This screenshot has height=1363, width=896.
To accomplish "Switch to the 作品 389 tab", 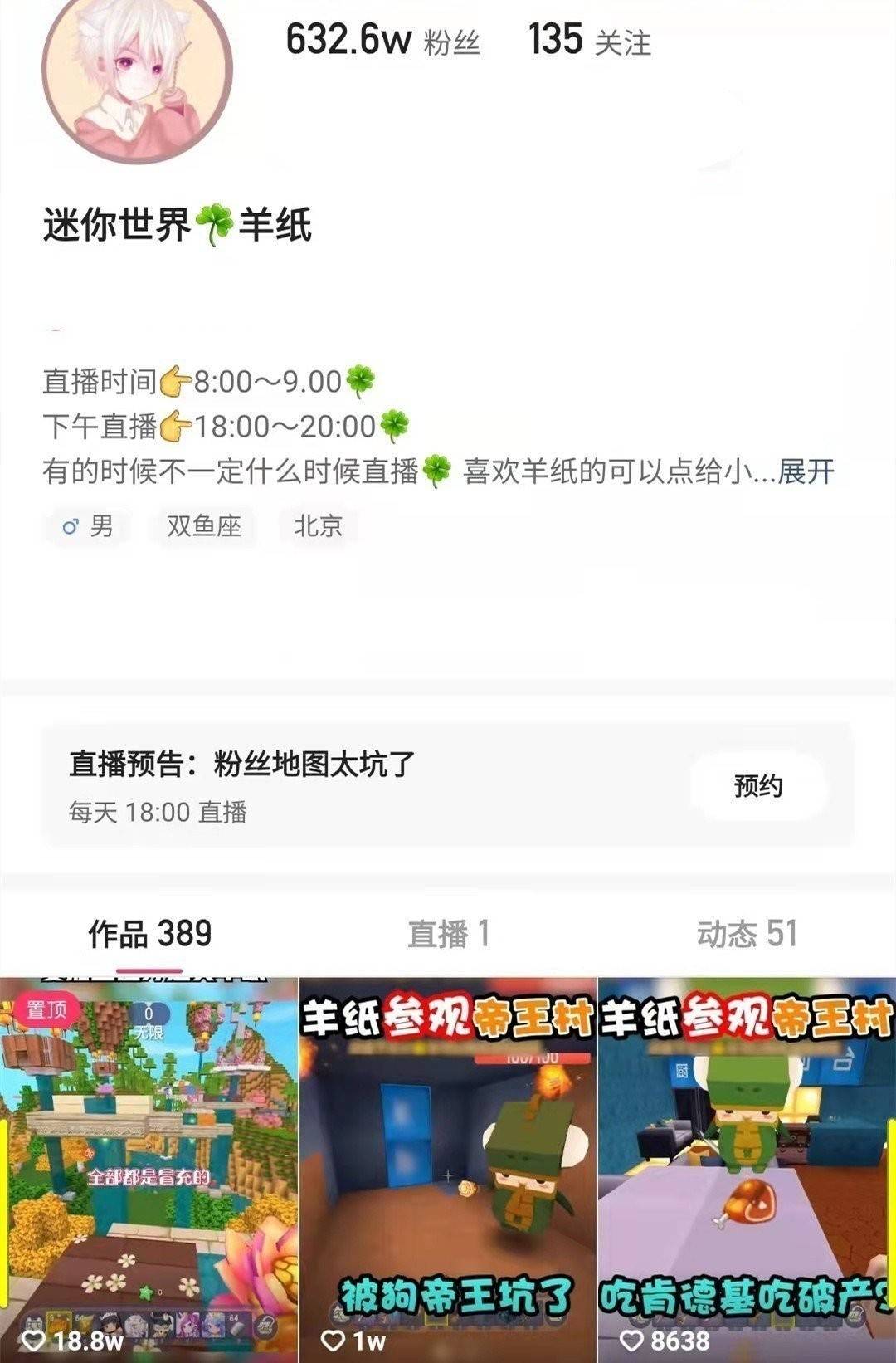I will (150, 934).
